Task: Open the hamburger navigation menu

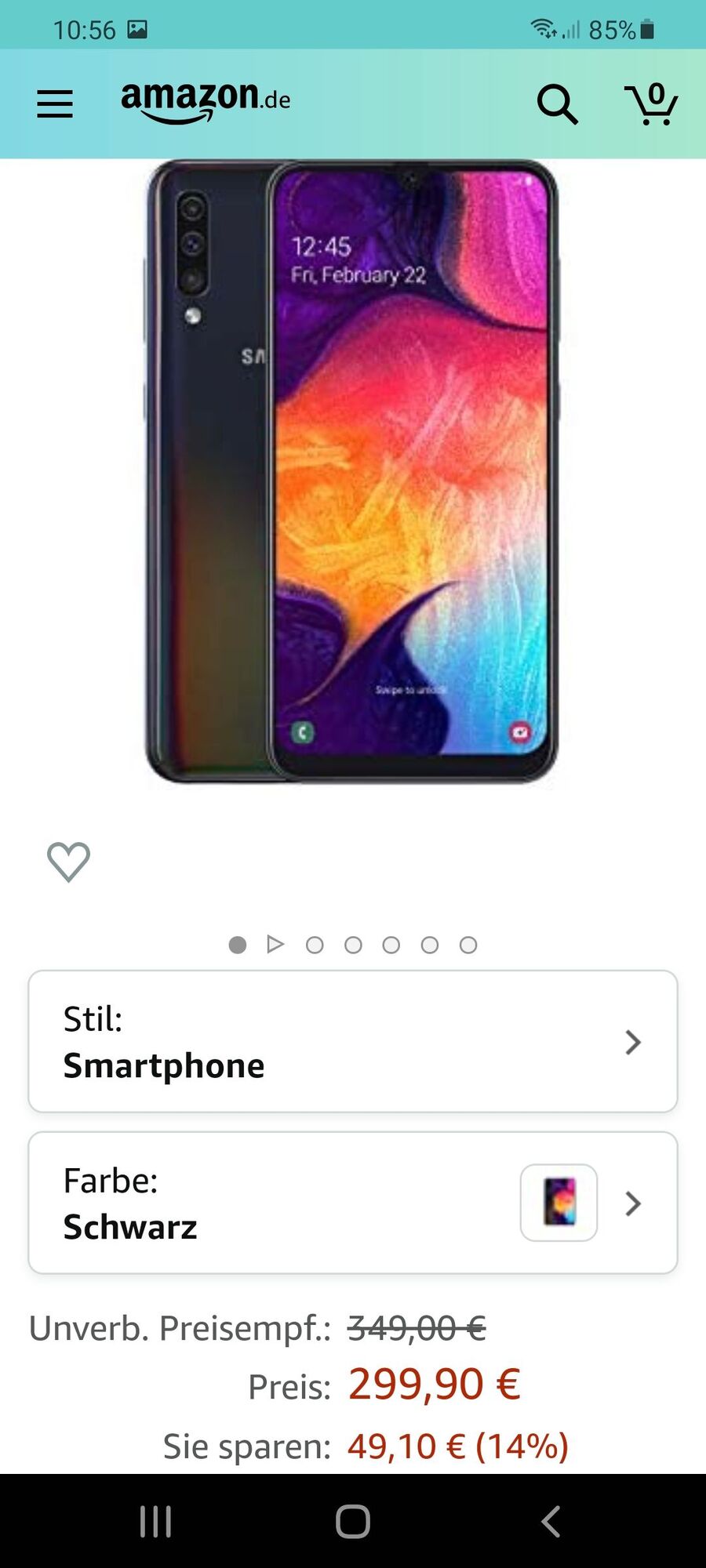Action: click(x=55, y=103)
